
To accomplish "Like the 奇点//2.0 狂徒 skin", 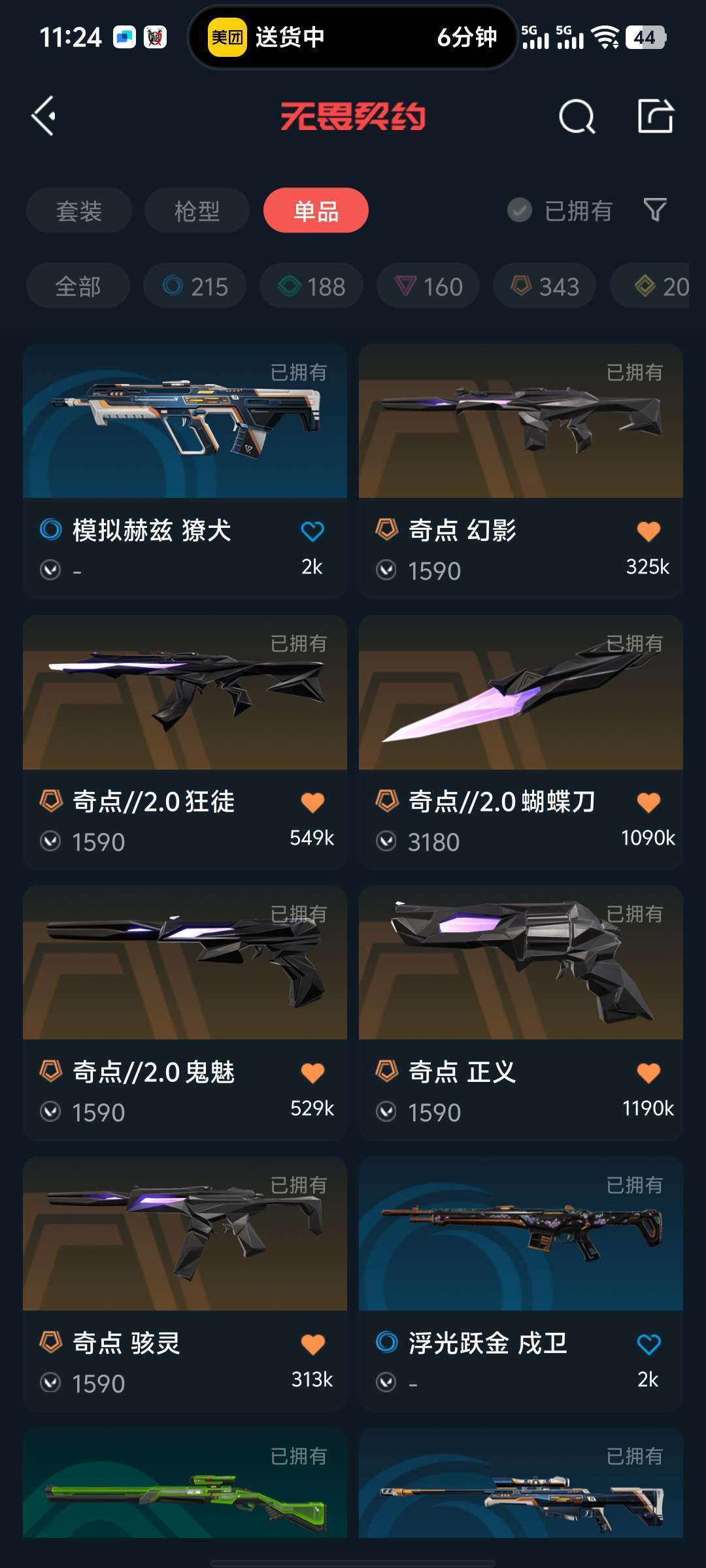I will (312, 802).
